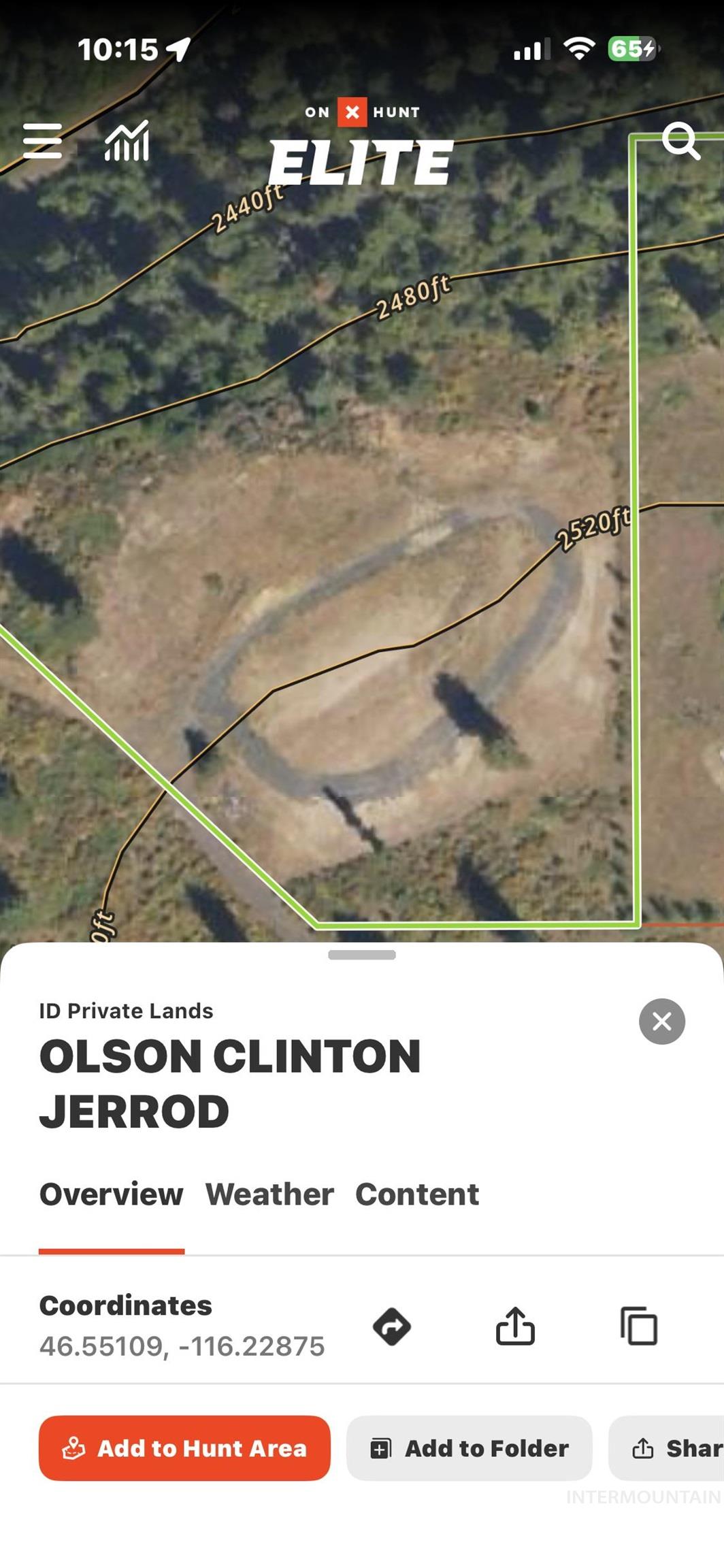This screenshot has height=1568, width=724.
Task: Open the chart stats icon
Action: tap(127, 141)
